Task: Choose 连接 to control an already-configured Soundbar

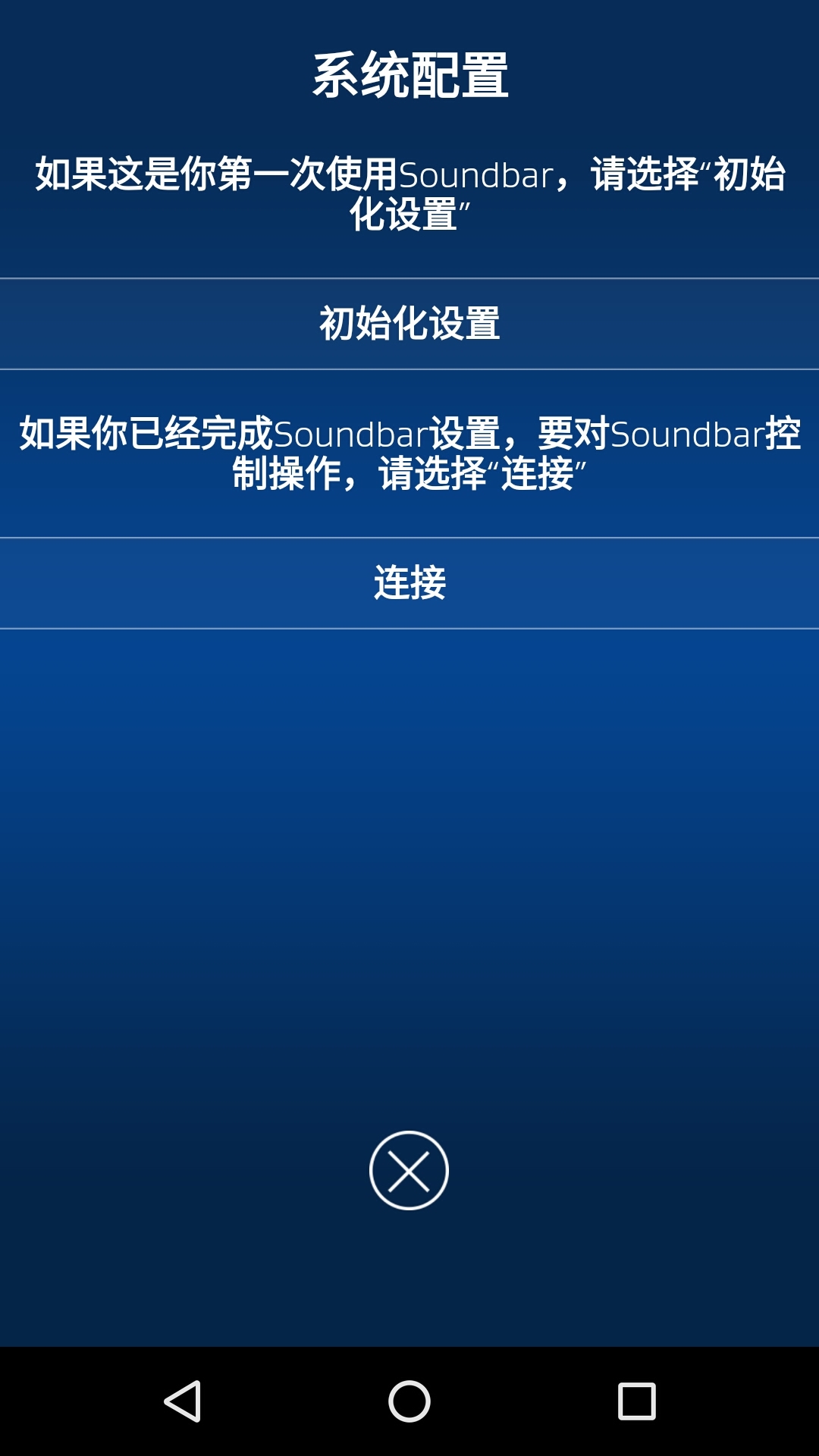Action: tap(409, 582)
